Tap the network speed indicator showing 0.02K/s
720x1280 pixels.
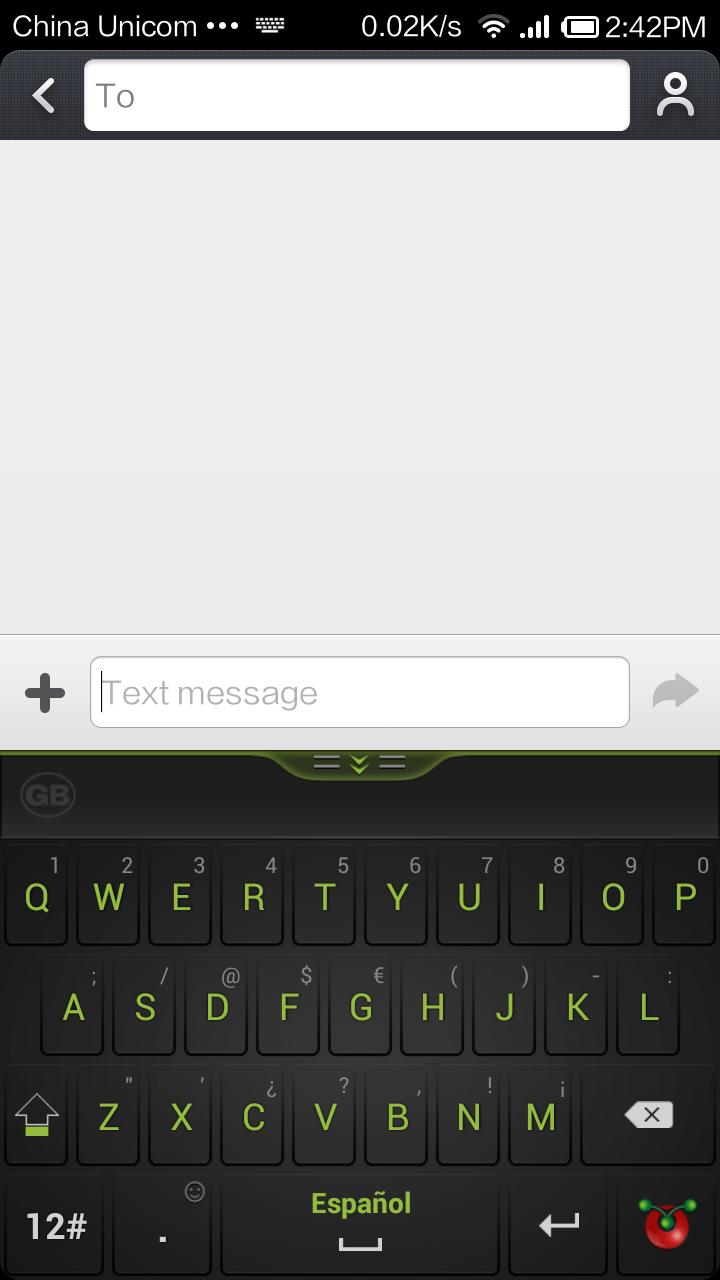[413, 25]
